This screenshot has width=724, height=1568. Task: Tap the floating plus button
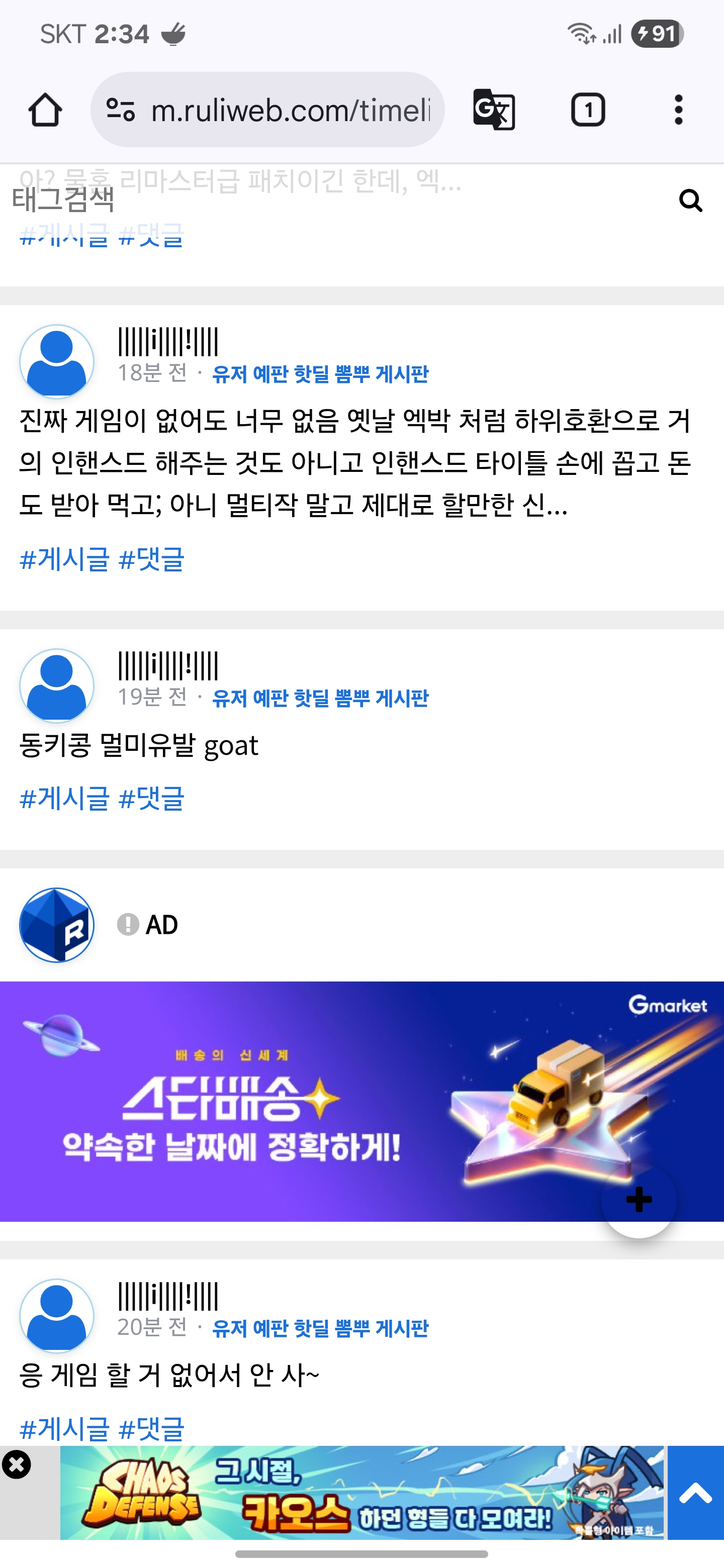click(x=639, y=1200)
